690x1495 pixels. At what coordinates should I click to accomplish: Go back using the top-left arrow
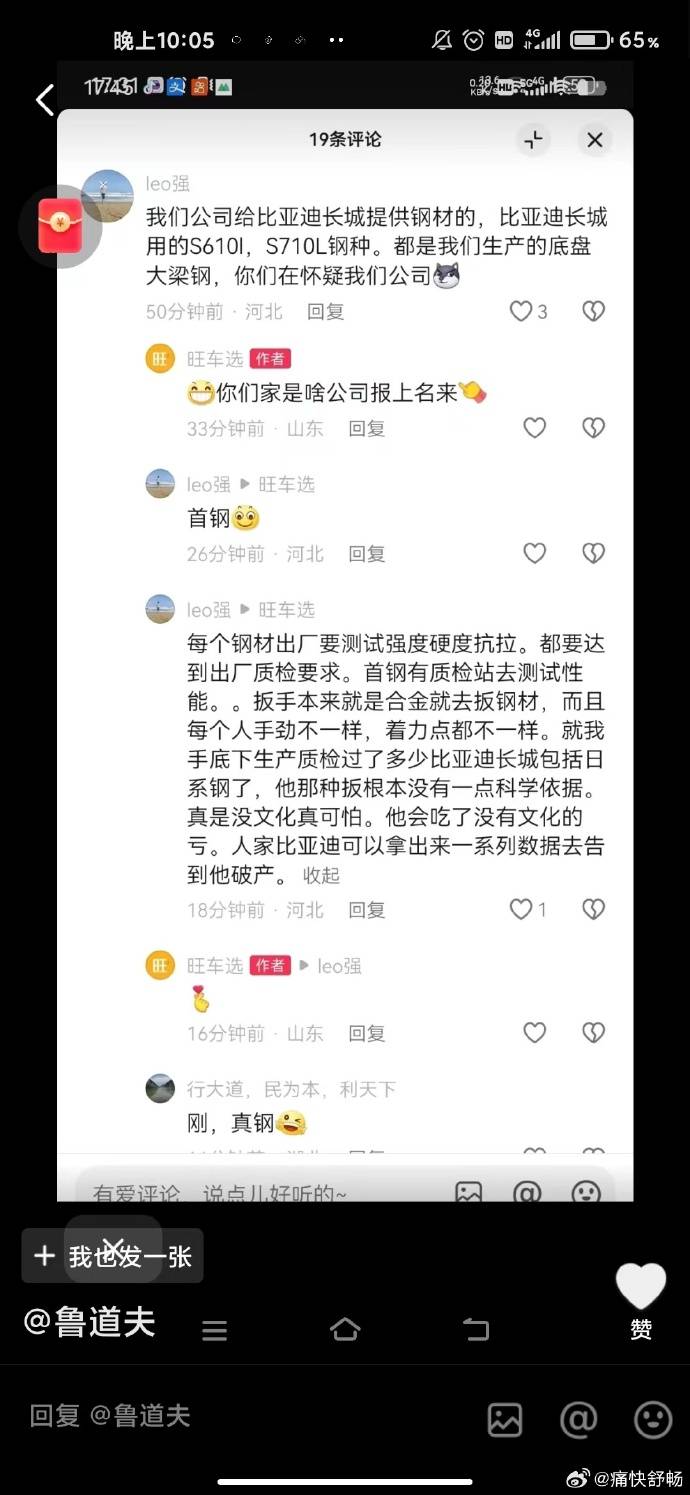[44, 100]
